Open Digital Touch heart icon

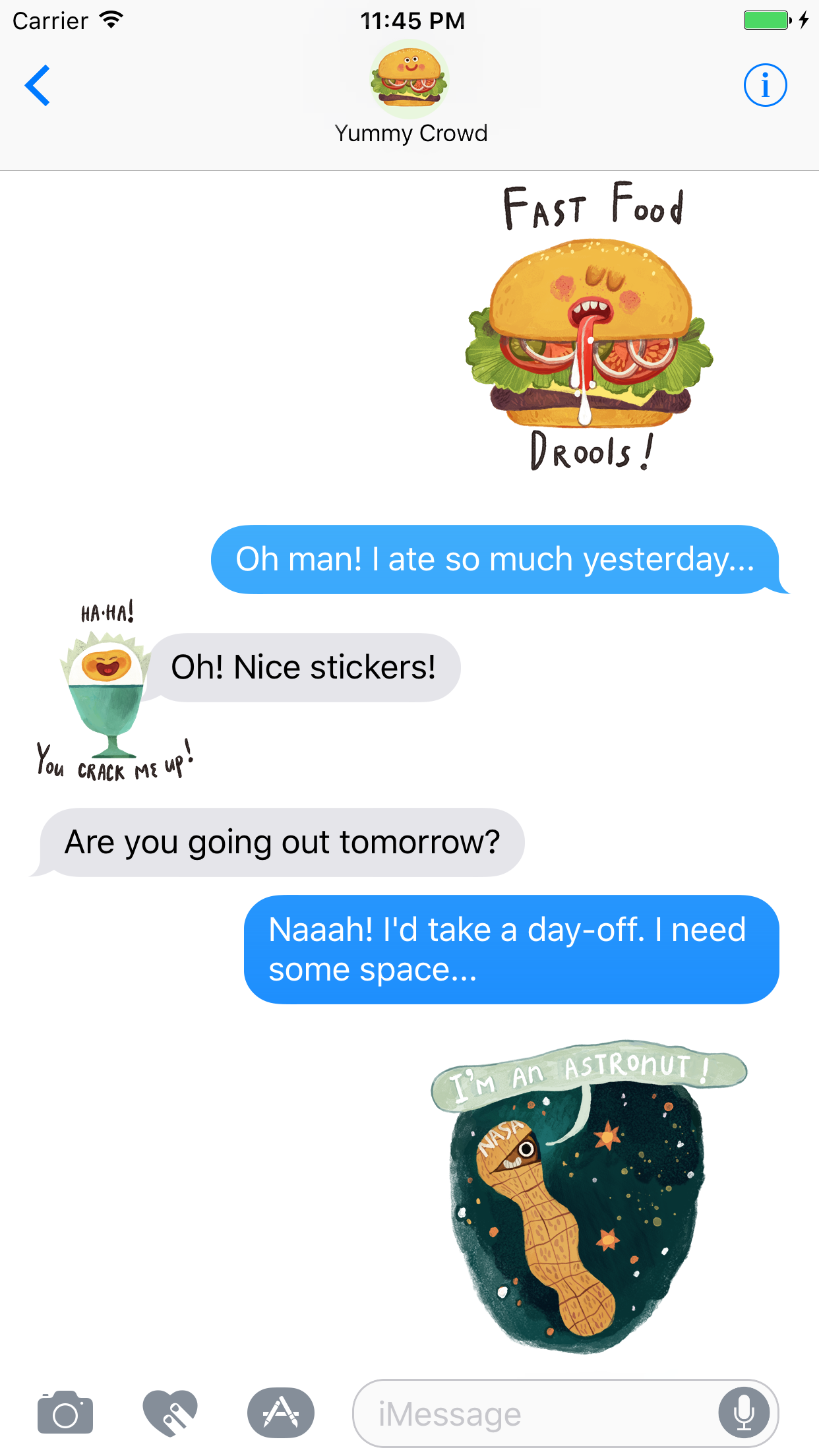click(170, 1413)
